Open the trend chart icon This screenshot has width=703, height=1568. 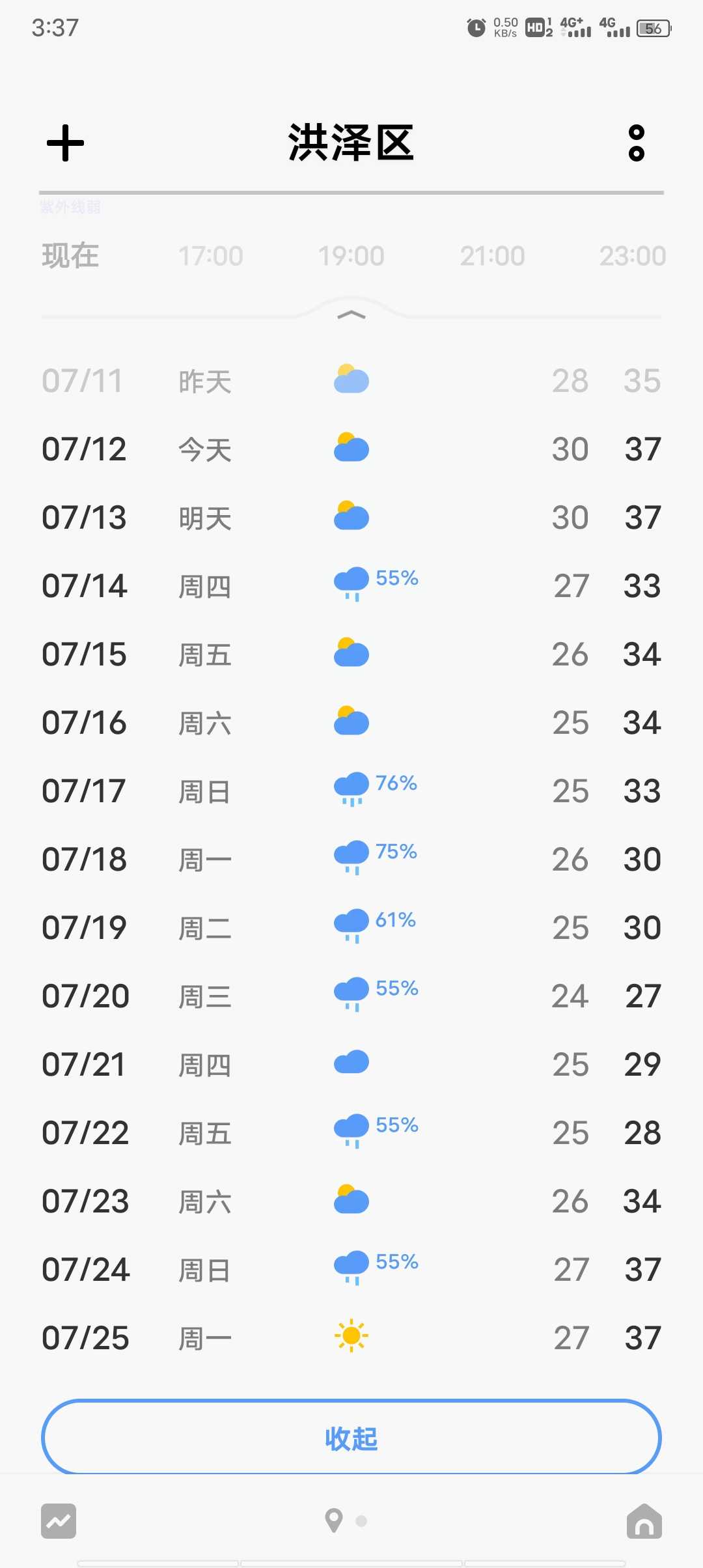click(59, 1521)
